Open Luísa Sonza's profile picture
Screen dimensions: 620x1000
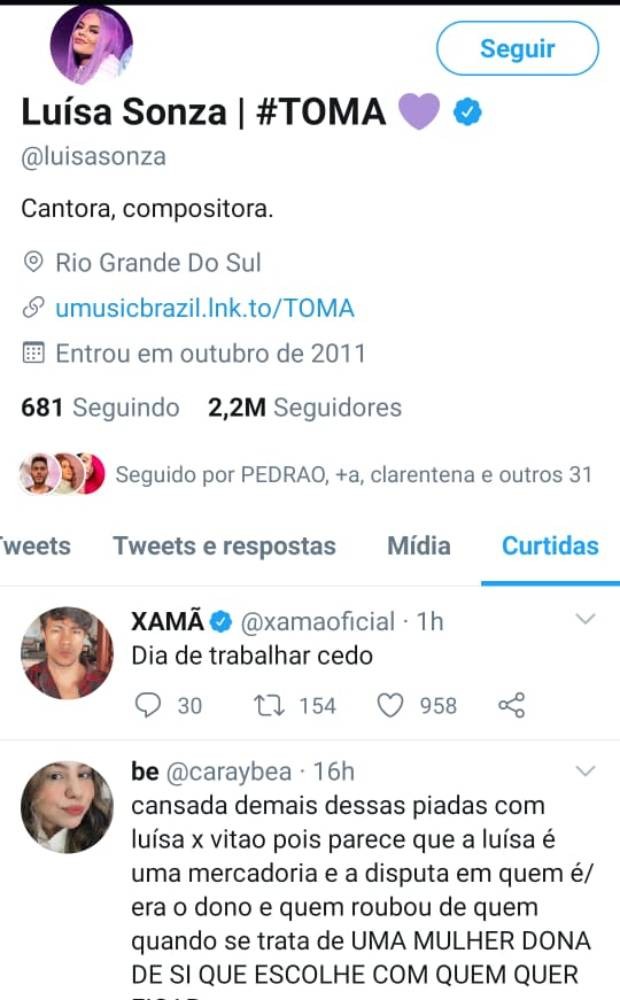click(x=92, y=42)
